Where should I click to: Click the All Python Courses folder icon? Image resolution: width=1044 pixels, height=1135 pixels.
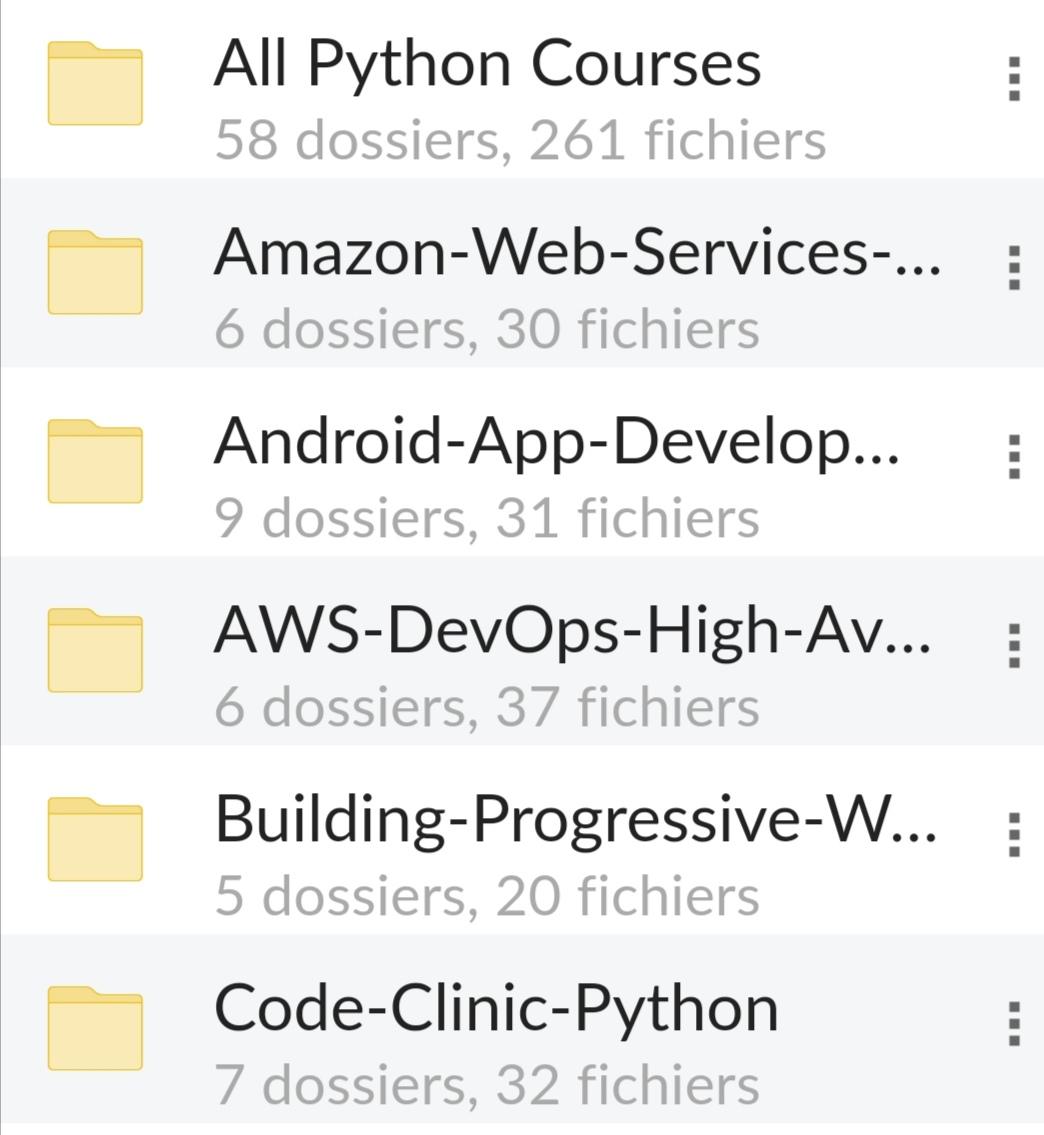tap(97, 81)
